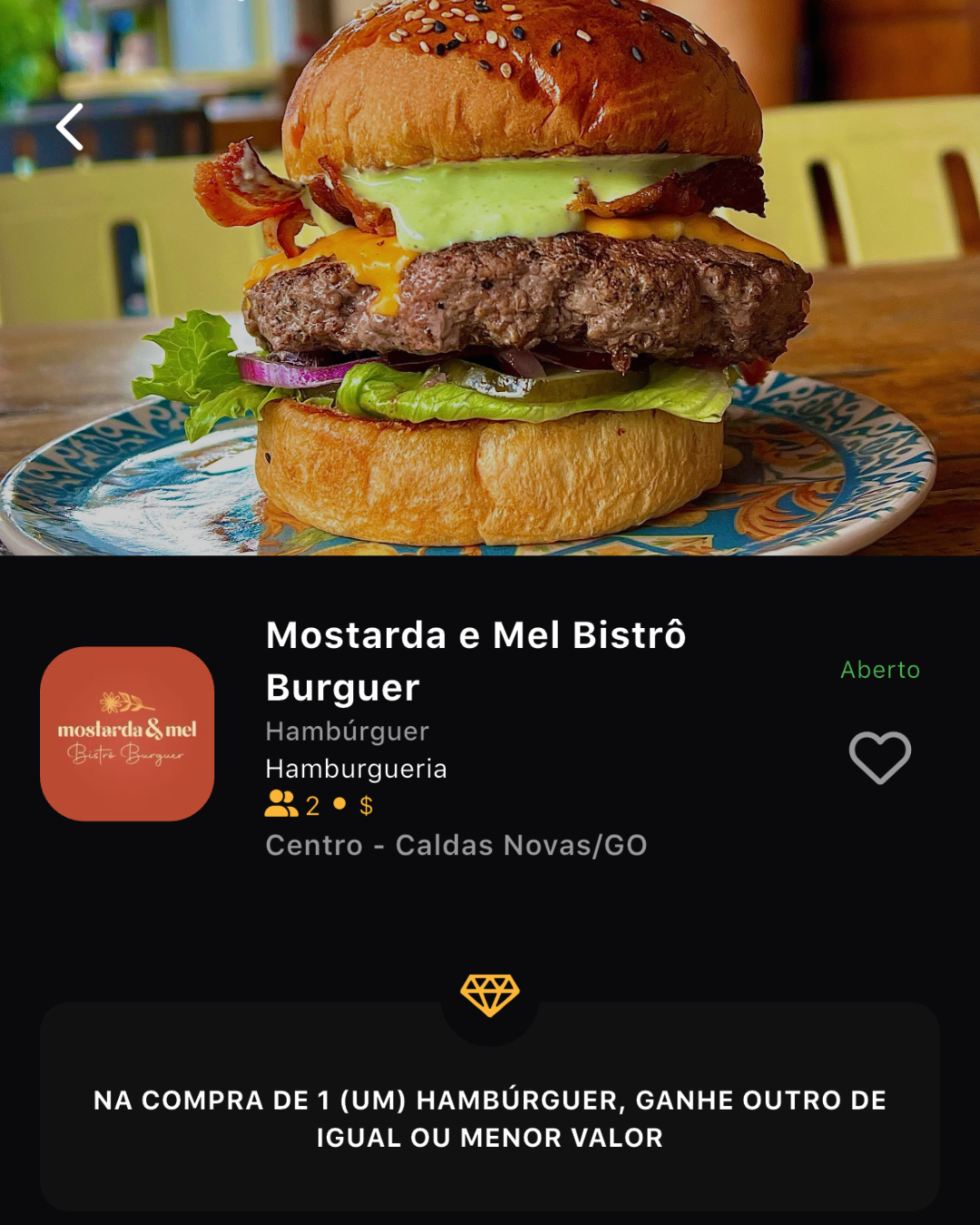Click the back arrow icon
The height and width of the screenshot is (1225, 980).
click(x=69, y=127)
